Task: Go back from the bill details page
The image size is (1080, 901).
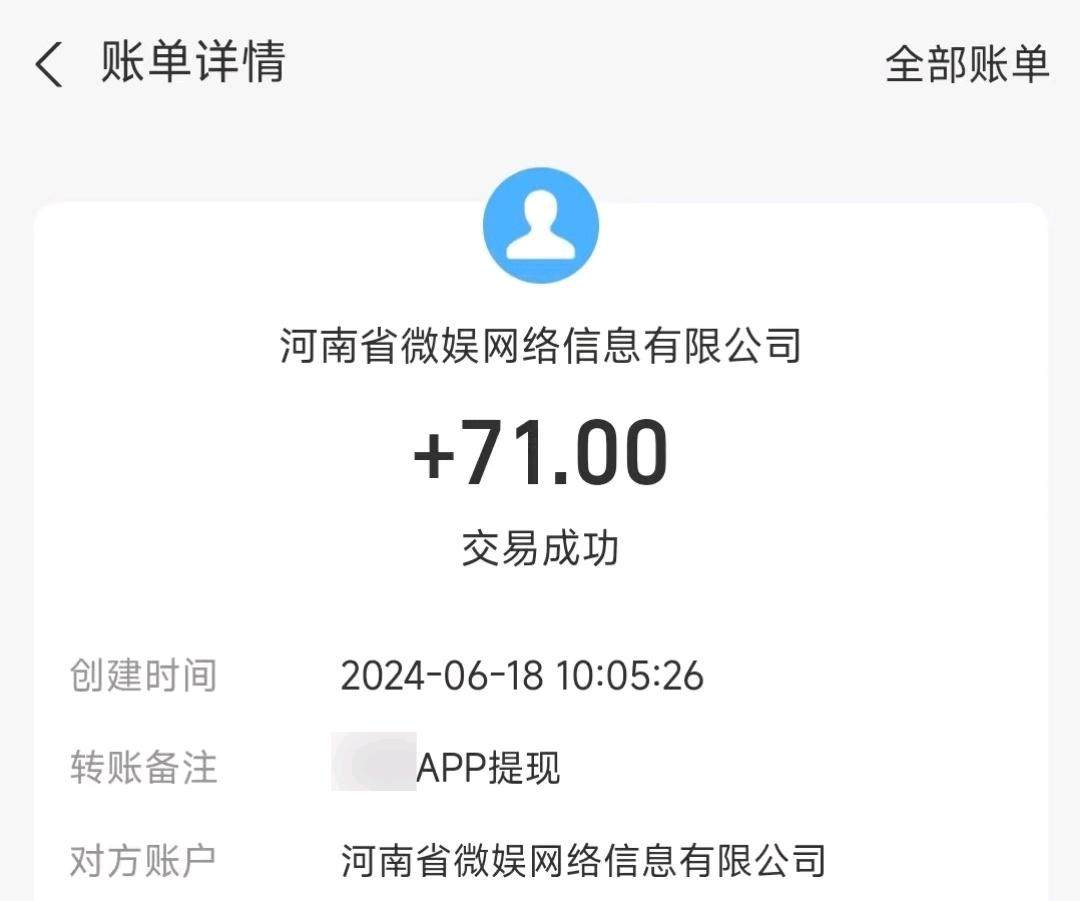Action: pos(48,66)
